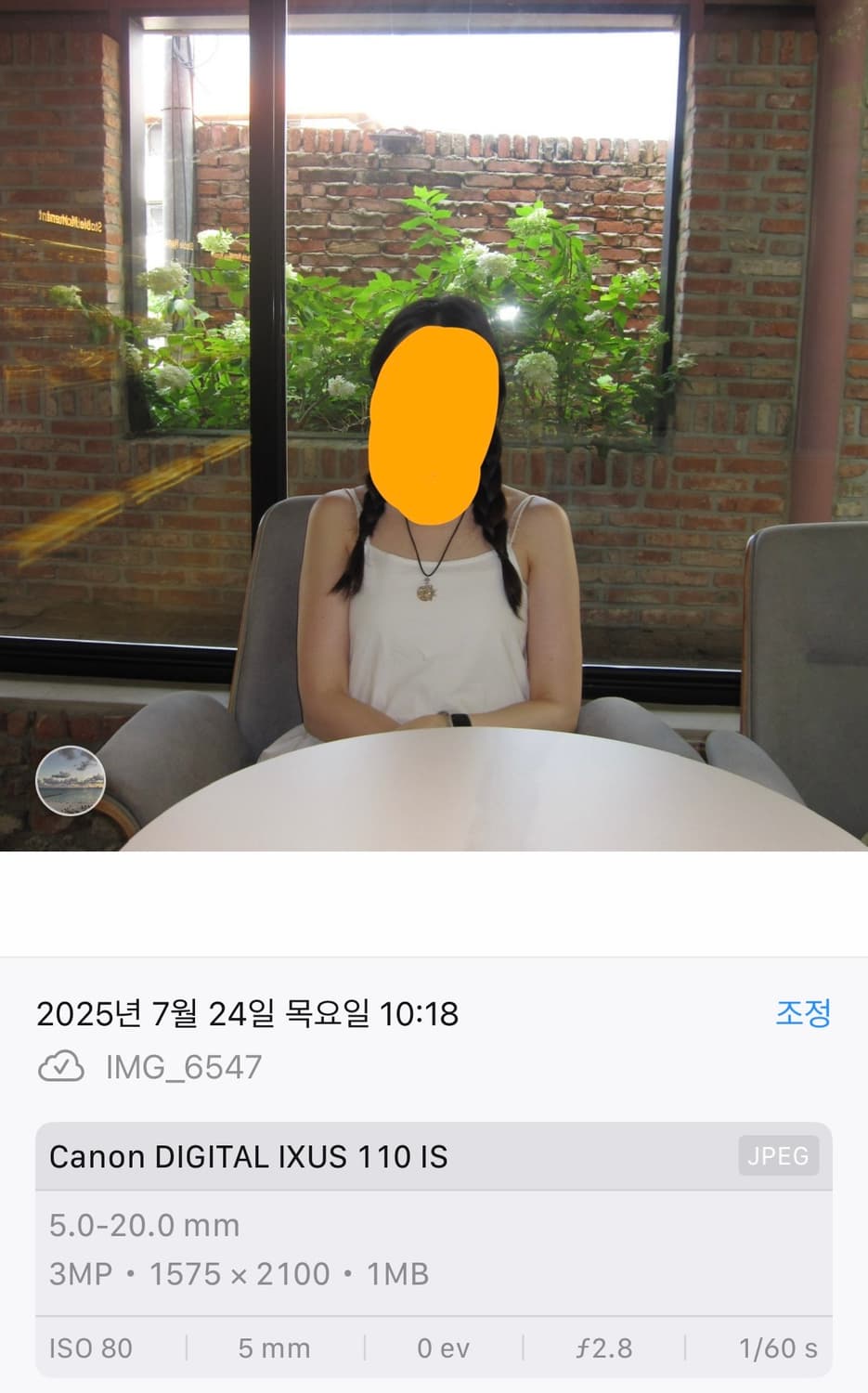This screenshot has width=868, height=1393.
Task: Click the IMG_6547 filename
Action: coord(183,1068)
